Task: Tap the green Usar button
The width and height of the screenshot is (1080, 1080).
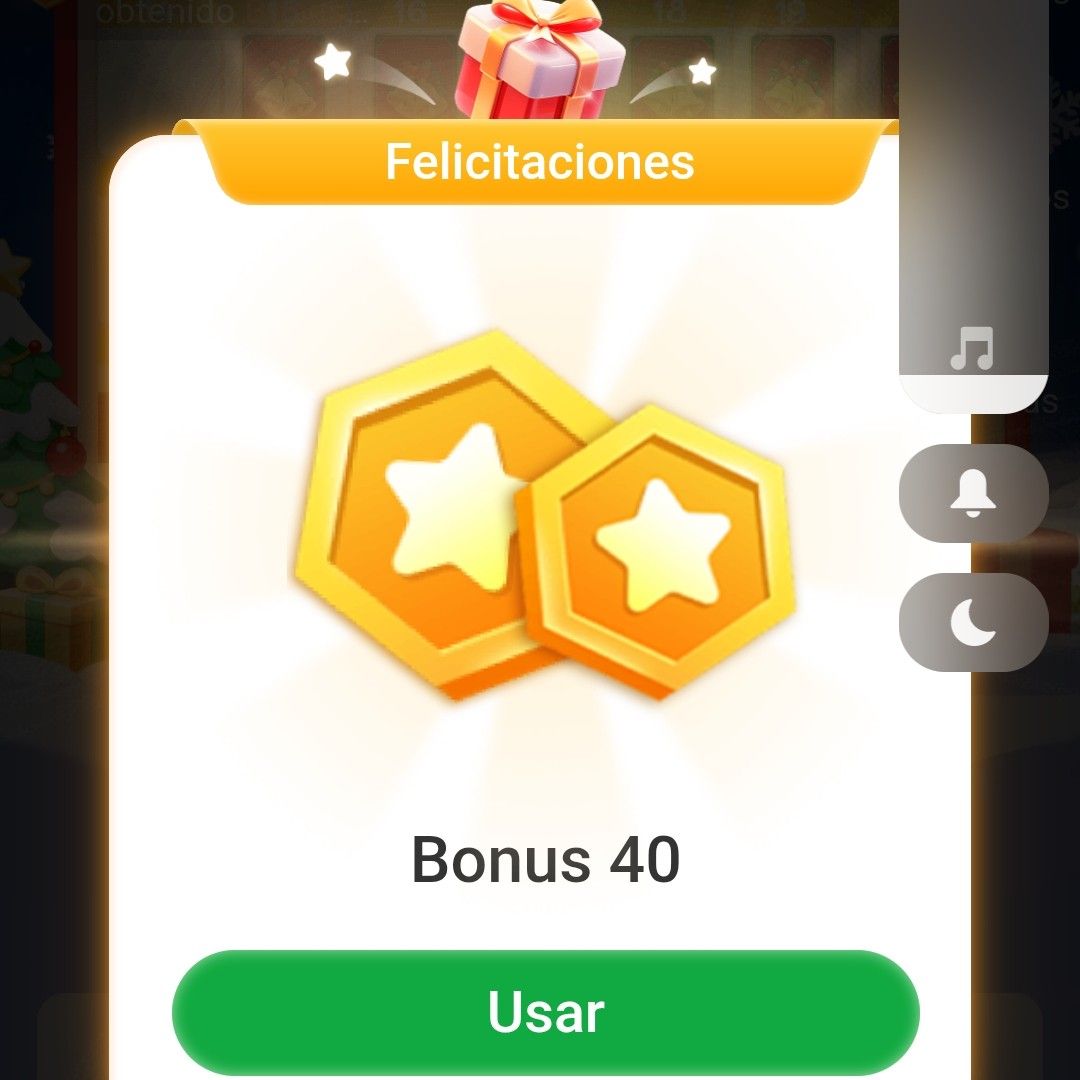Action: tap(545, 1012)
